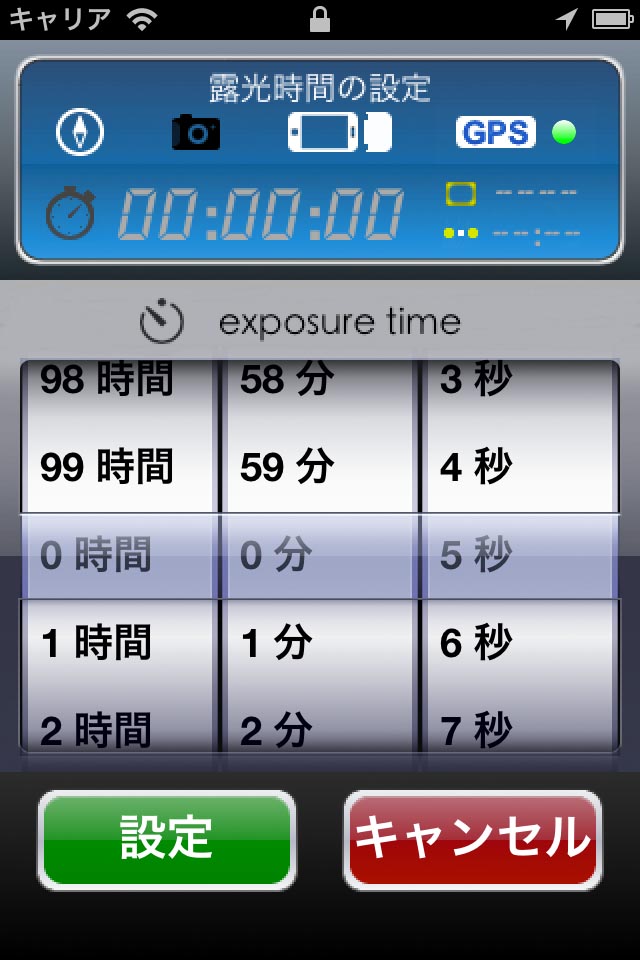640x960 pixels.
Task: Choose 58 分 in the minutes wheel
Action: [x=288, y=381]
